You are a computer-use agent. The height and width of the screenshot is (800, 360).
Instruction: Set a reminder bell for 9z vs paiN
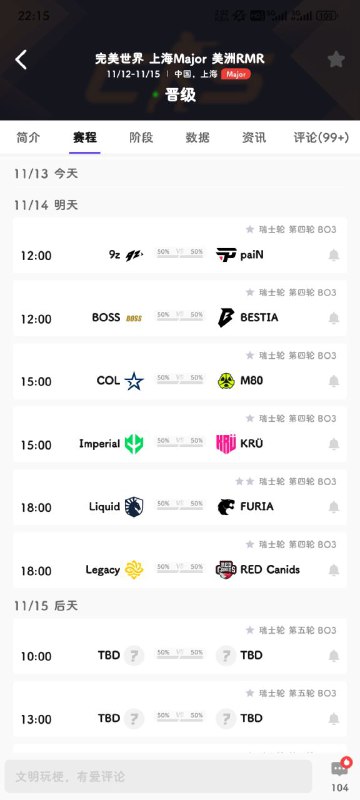point(334,255)
